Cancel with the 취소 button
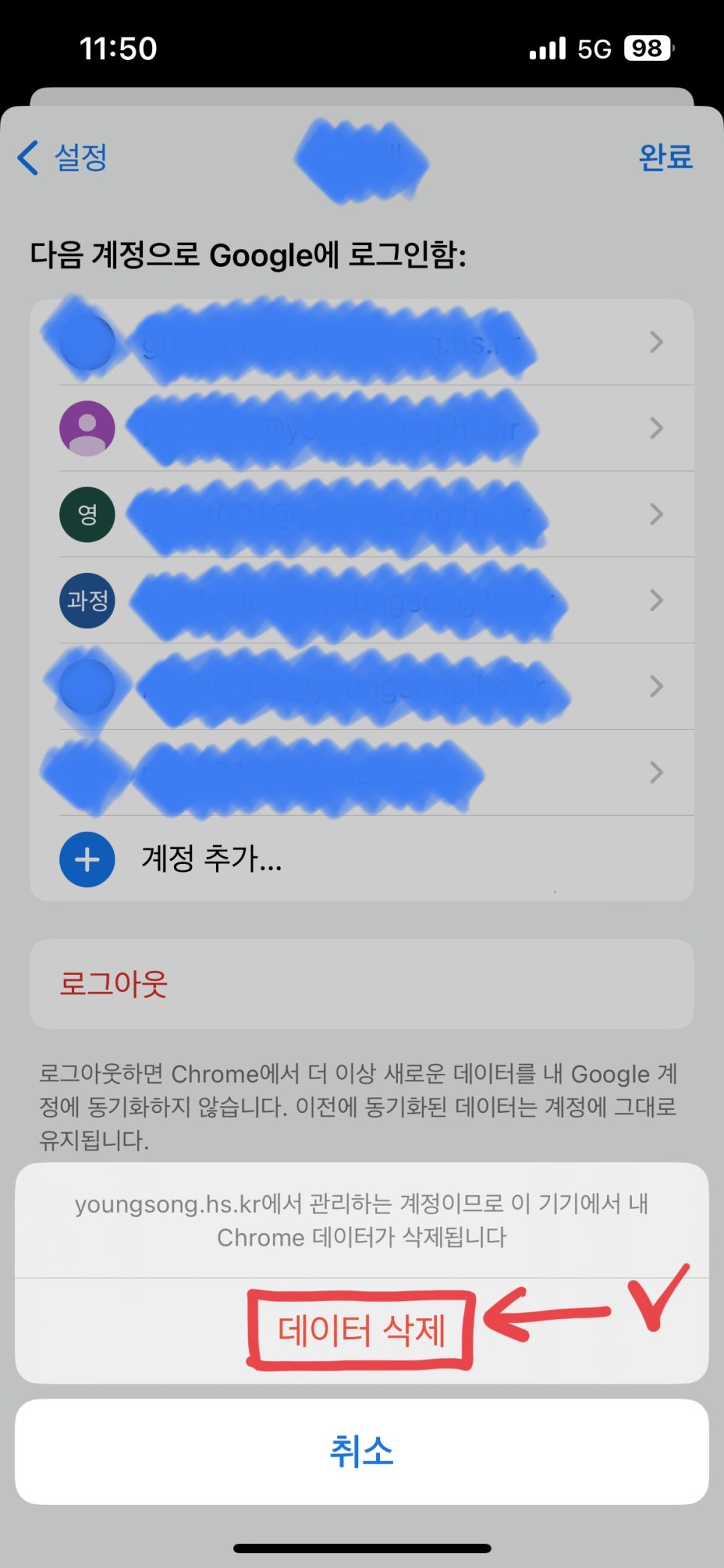 (361, 1451)
